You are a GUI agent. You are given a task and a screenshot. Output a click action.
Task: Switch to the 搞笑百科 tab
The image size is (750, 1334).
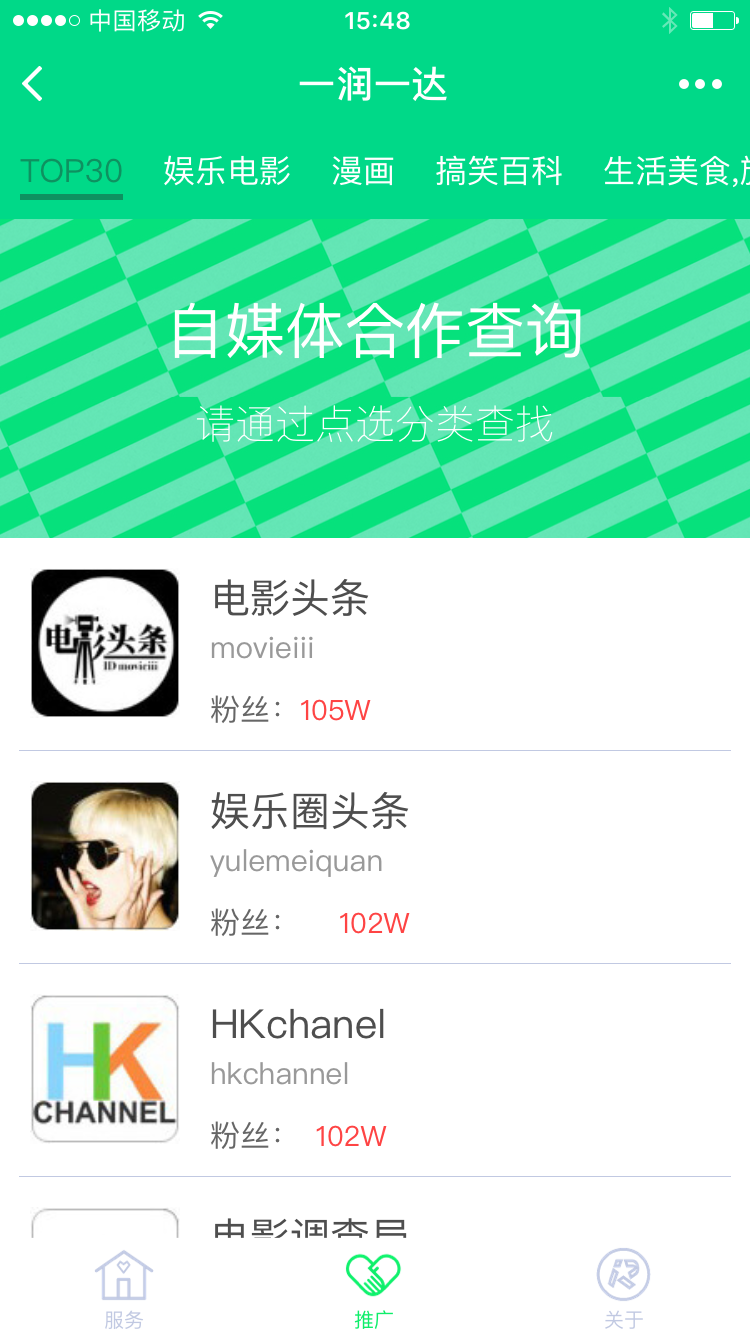[x=499, y=171]
